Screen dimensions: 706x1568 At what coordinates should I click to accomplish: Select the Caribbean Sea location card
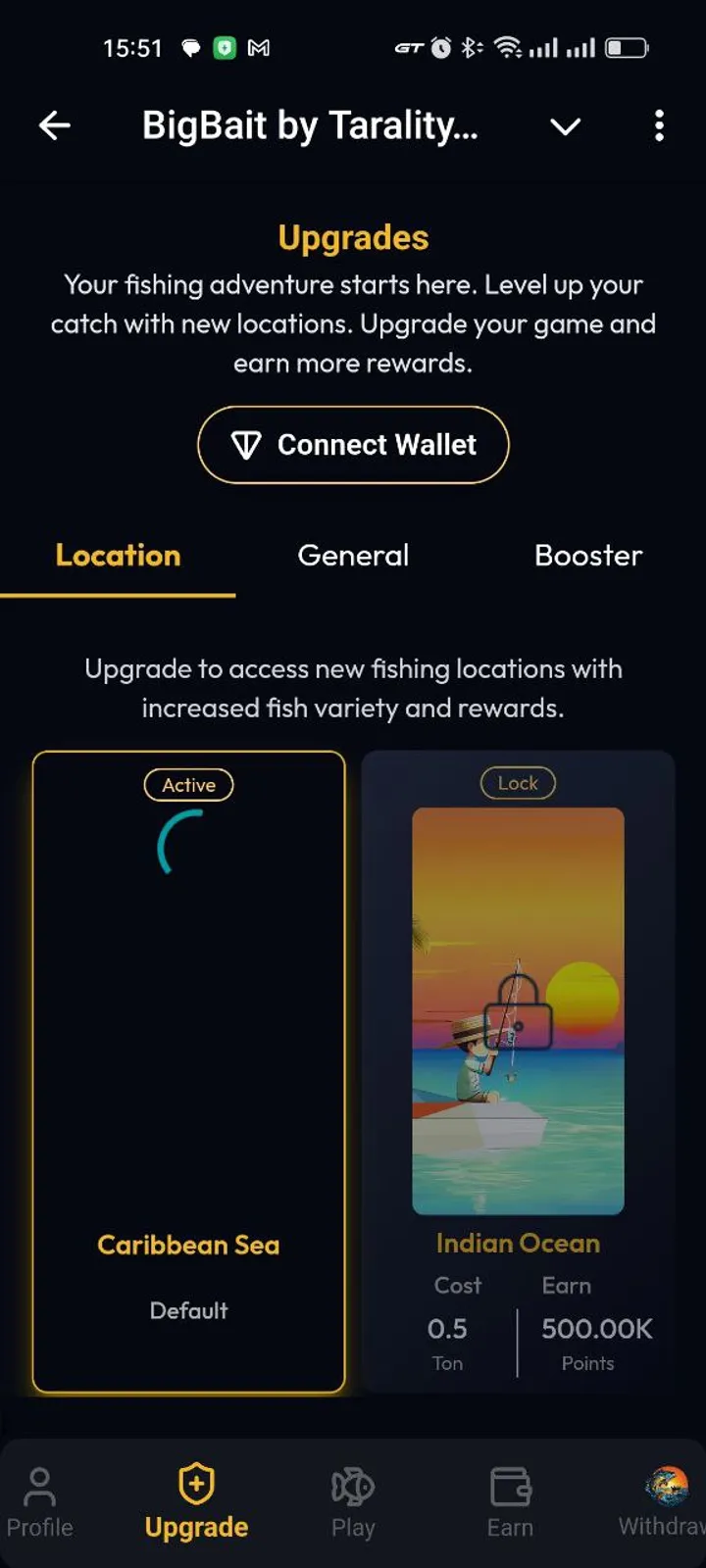coord(189,1072)
